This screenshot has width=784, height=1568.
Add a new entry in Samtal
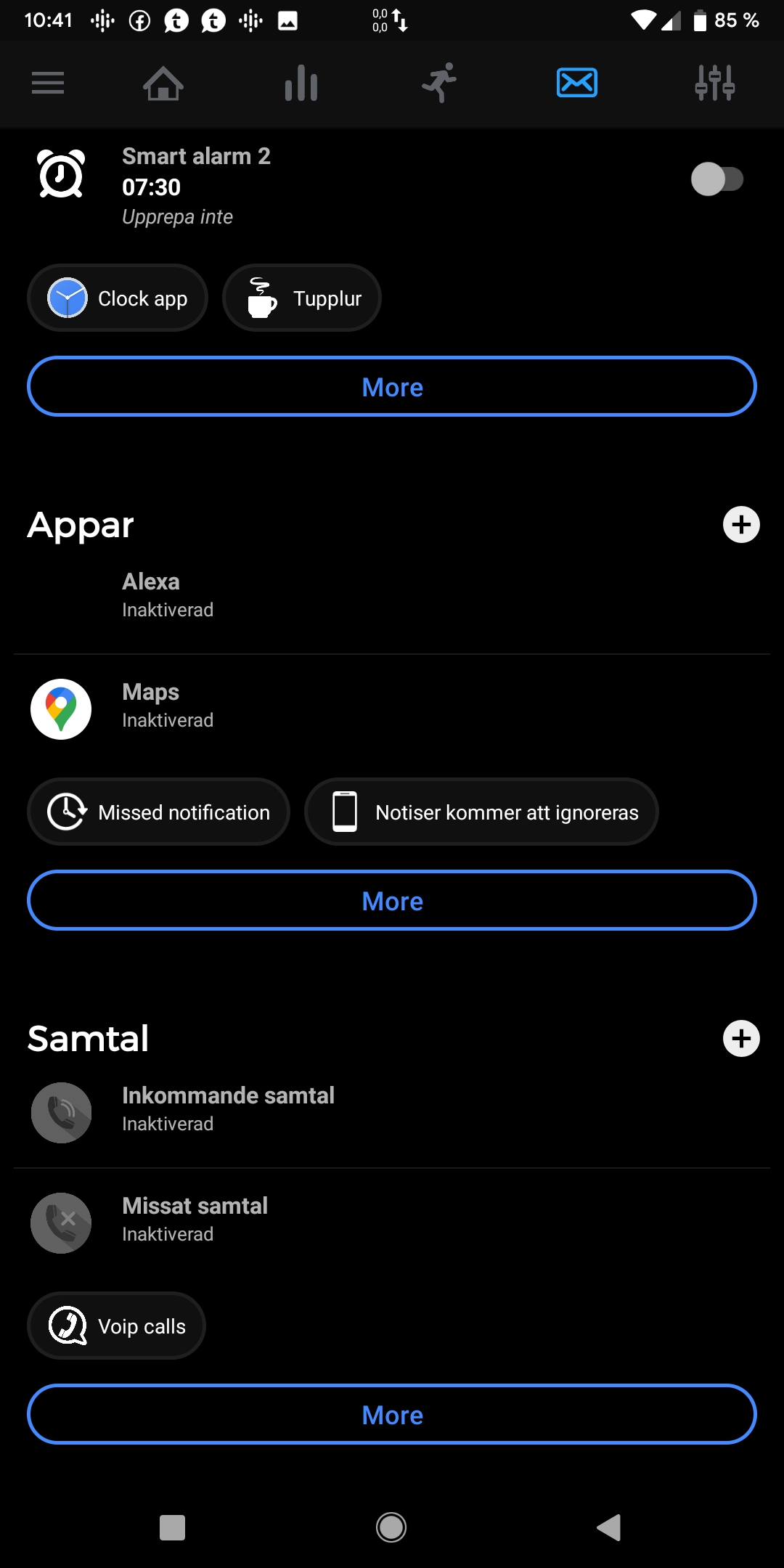coord(741,1039)
